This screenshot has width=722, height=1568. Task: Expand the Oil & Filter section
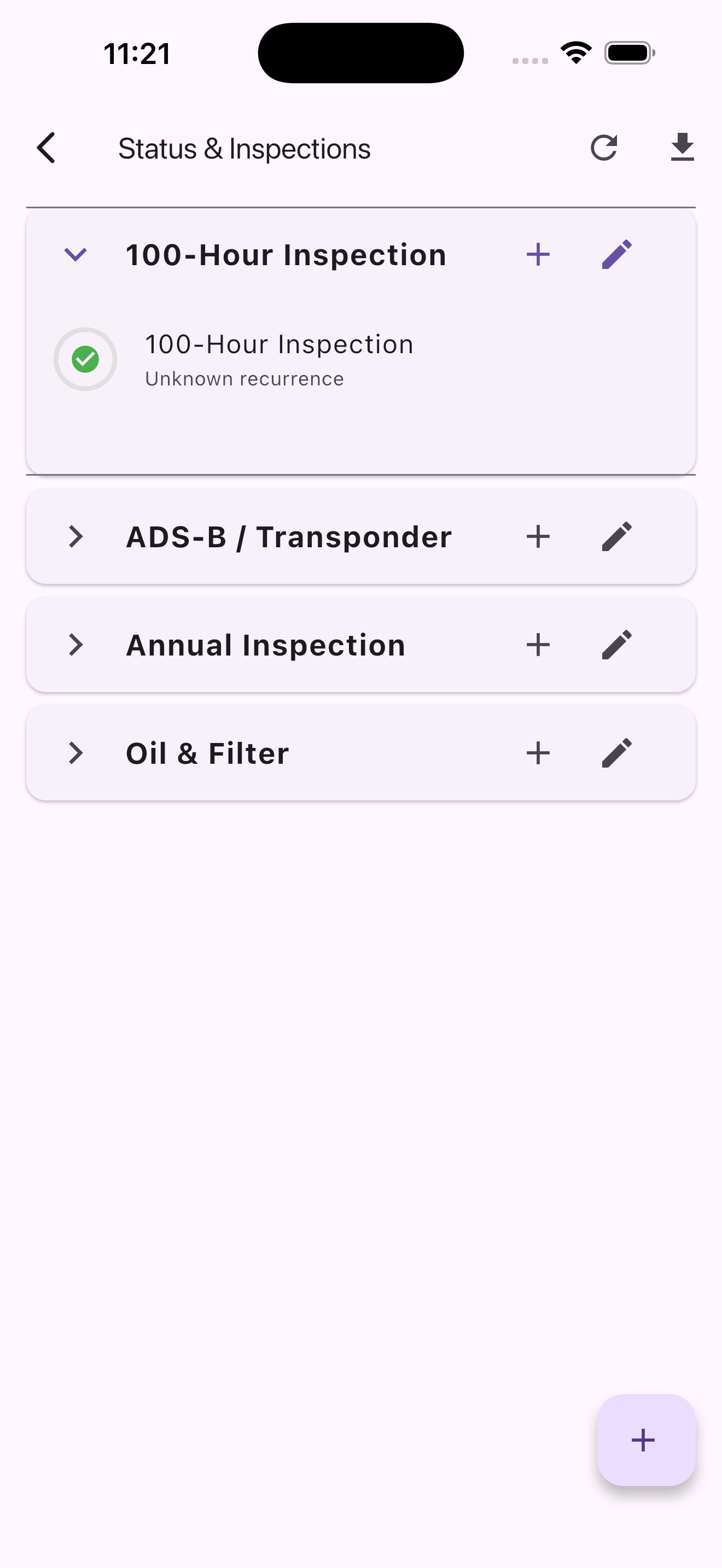point(77,752)
